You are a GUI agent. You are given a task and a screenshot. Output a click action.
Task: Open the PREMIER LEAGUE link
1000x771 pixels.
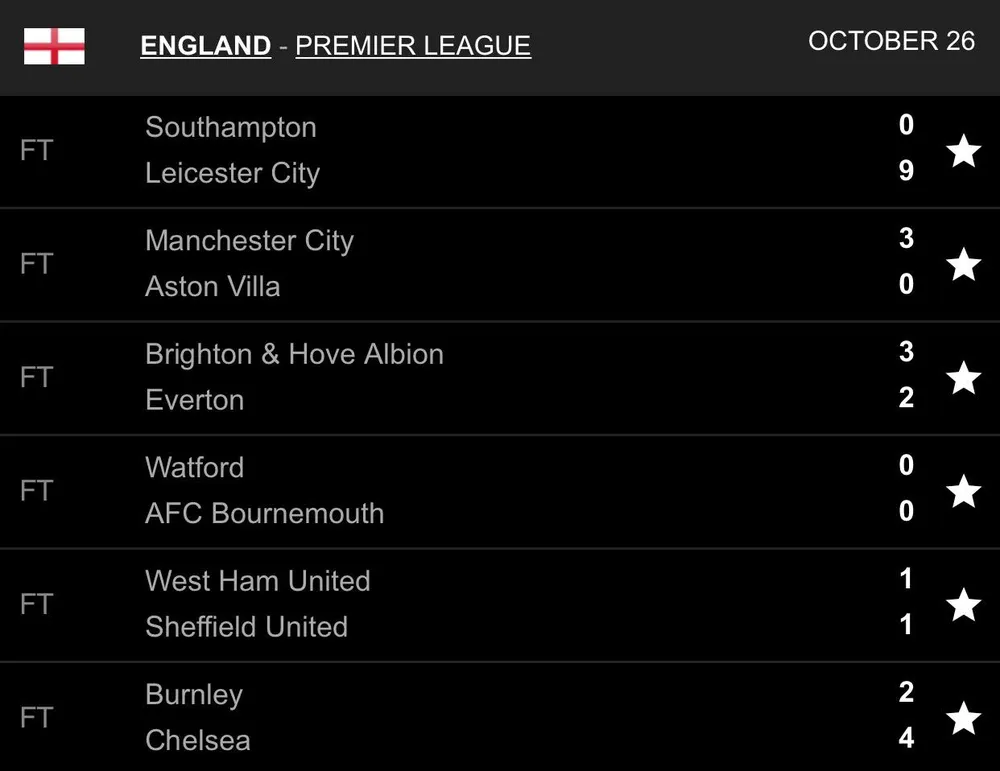coord(413,46)
